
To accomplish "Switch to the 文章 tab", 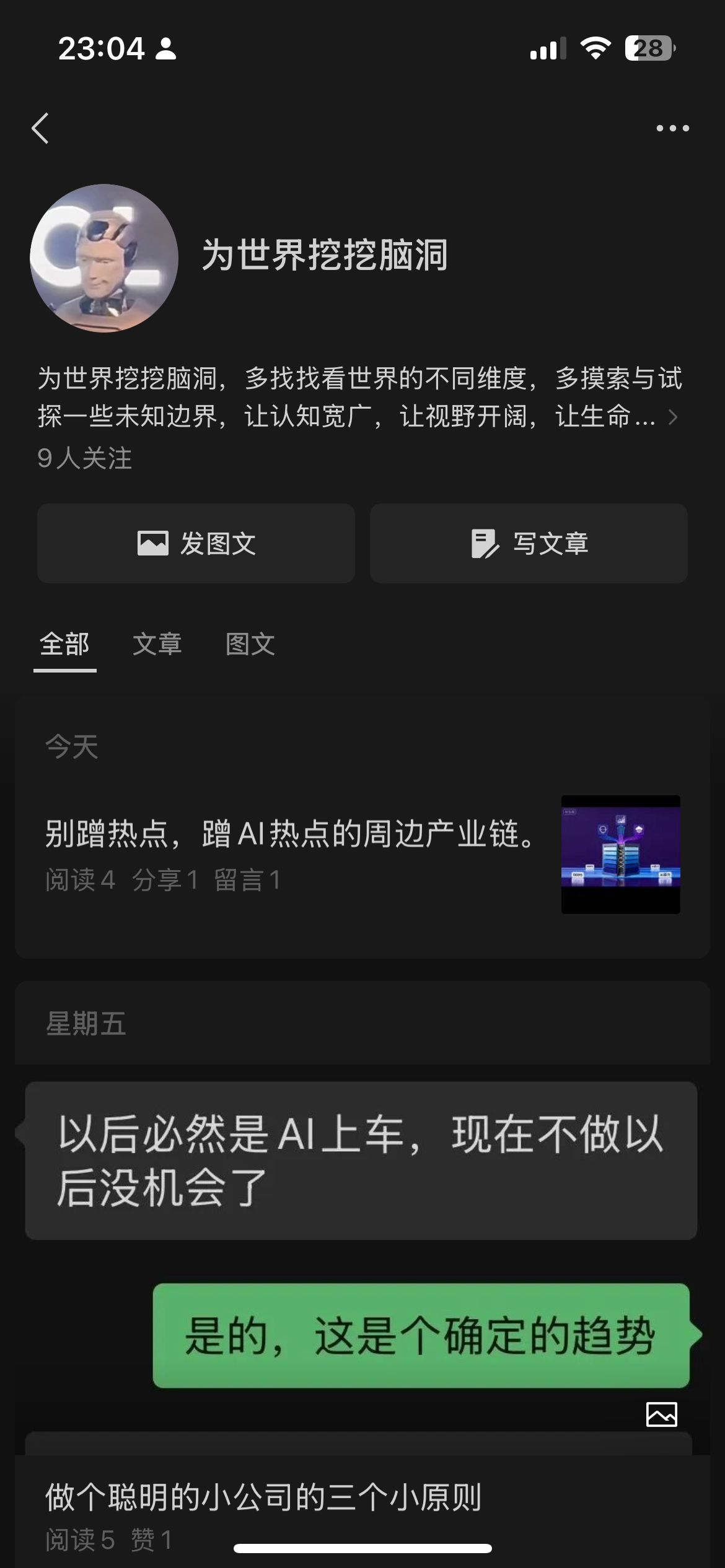I will click(157, 644).
